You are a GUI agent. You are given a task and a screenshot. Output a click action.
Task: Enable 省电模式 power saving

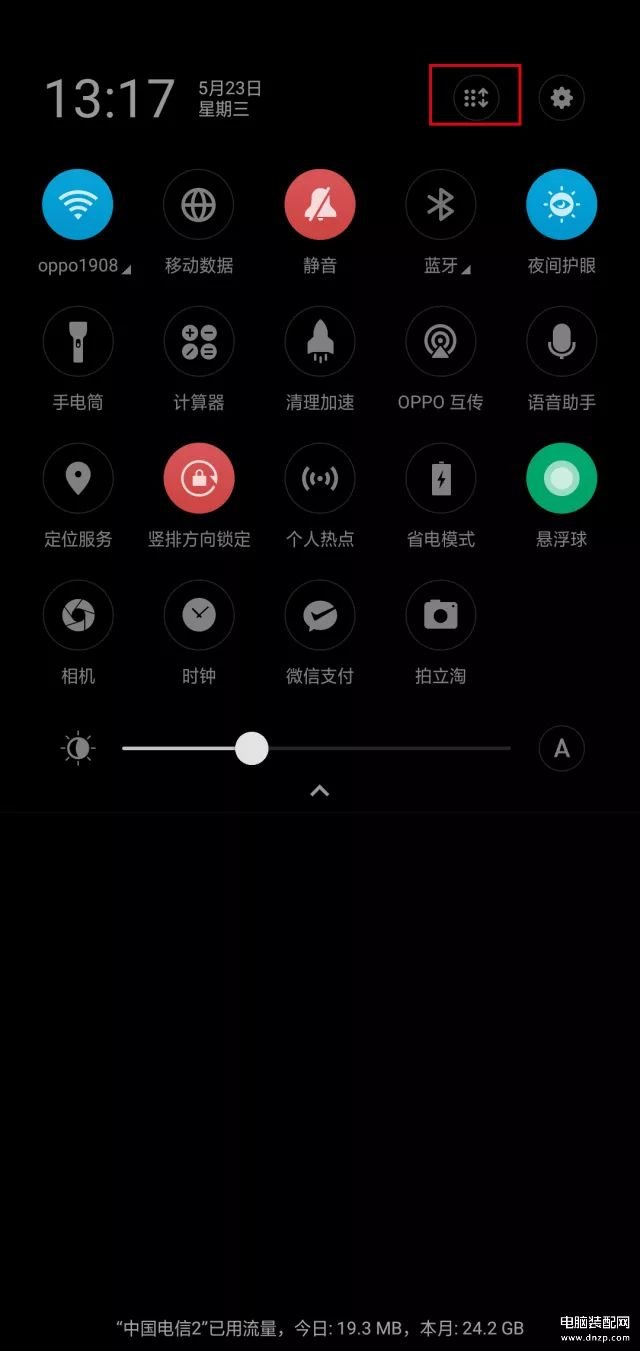pyautogui.click(x=441, y=479)
